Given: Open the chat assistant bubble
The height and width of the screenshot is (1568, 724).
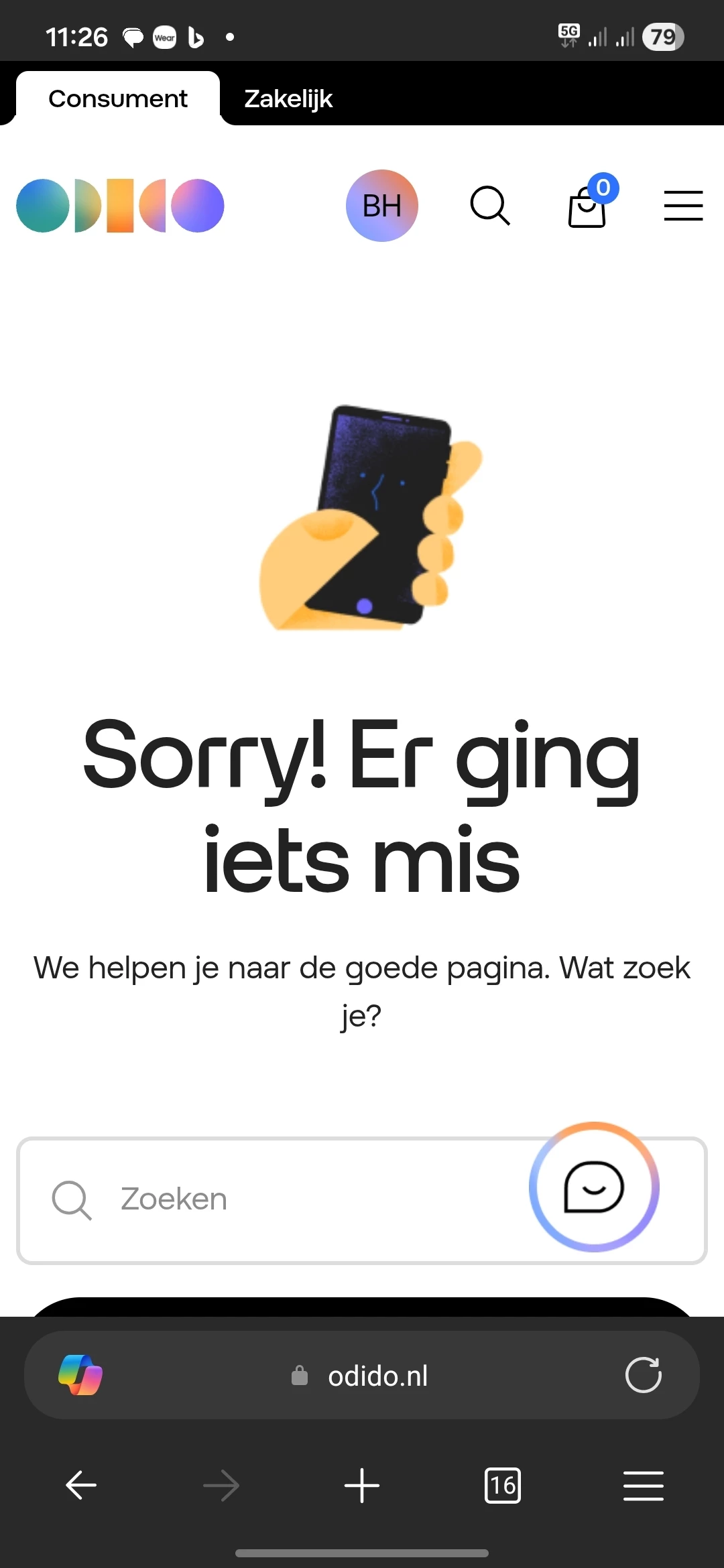Looking at the screenshot, I should tap(594, 1187).
